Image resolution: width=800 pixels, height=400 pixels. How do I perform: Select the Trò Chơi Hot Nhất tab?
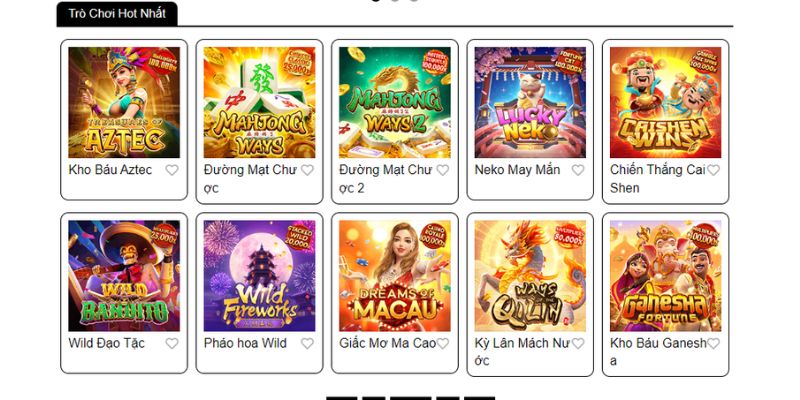pos(116,14)
